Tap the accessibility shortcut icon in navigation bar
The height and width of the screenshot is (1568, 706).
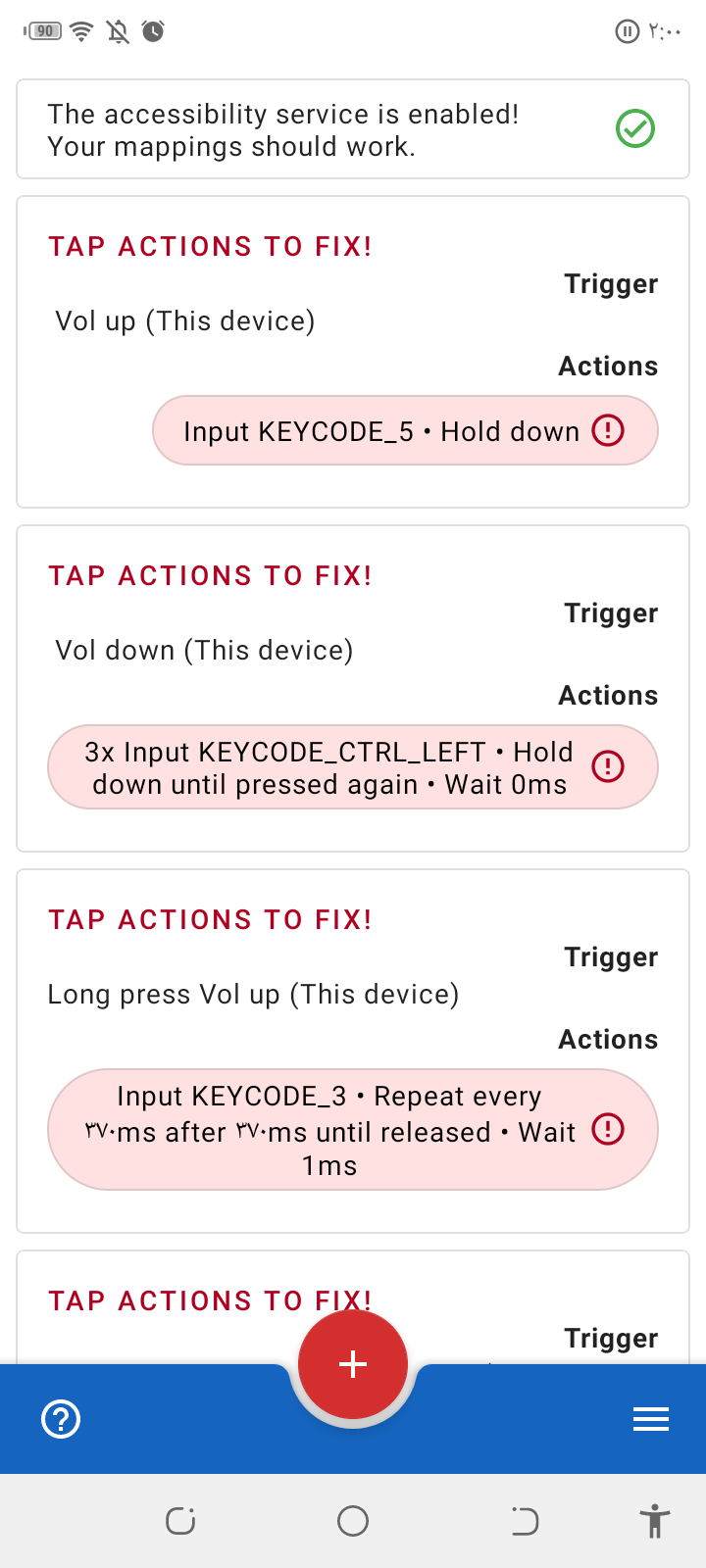coord(655,1521)
